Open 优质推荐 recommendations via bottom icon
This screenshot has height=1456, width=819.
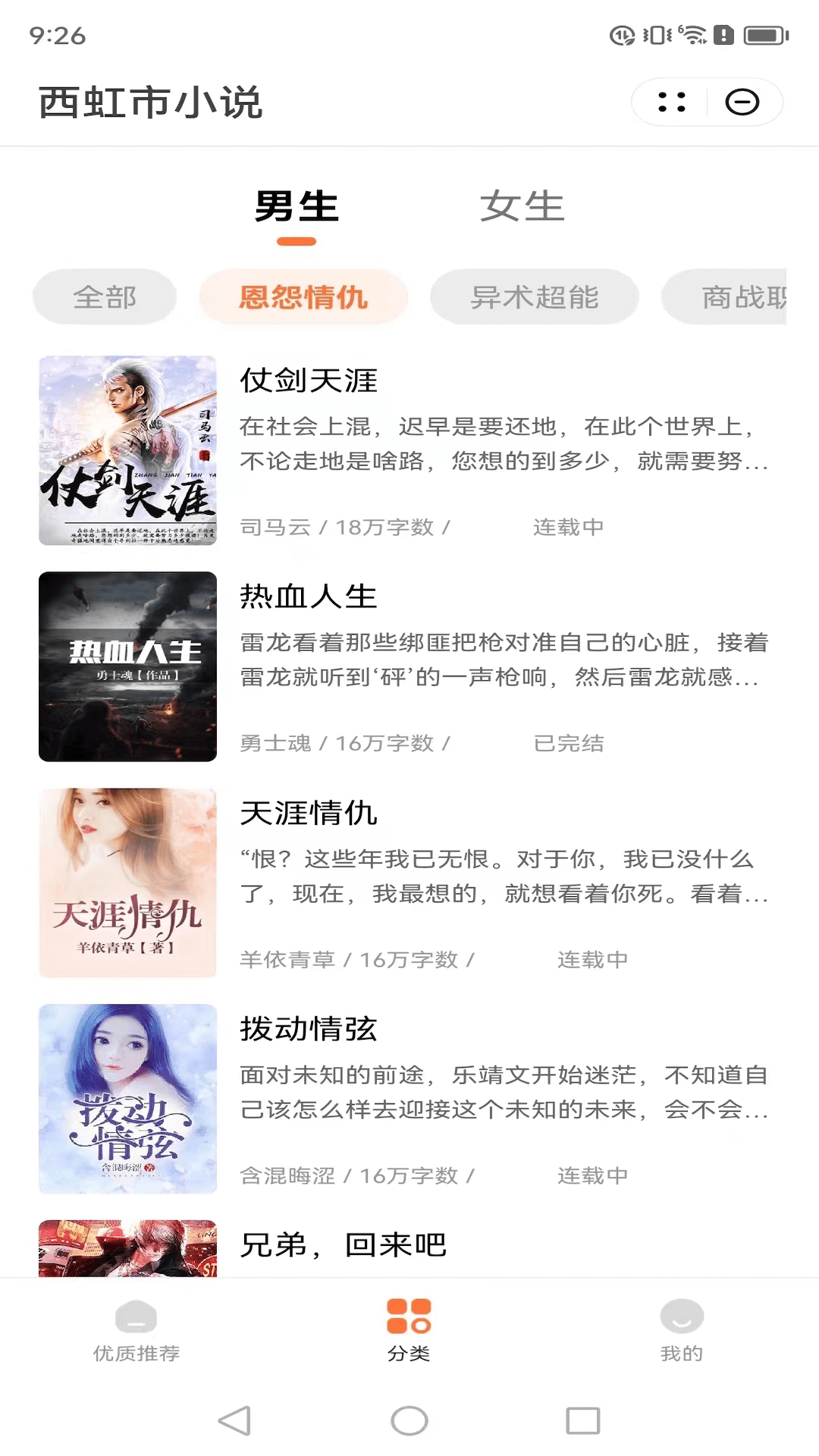135,1318
